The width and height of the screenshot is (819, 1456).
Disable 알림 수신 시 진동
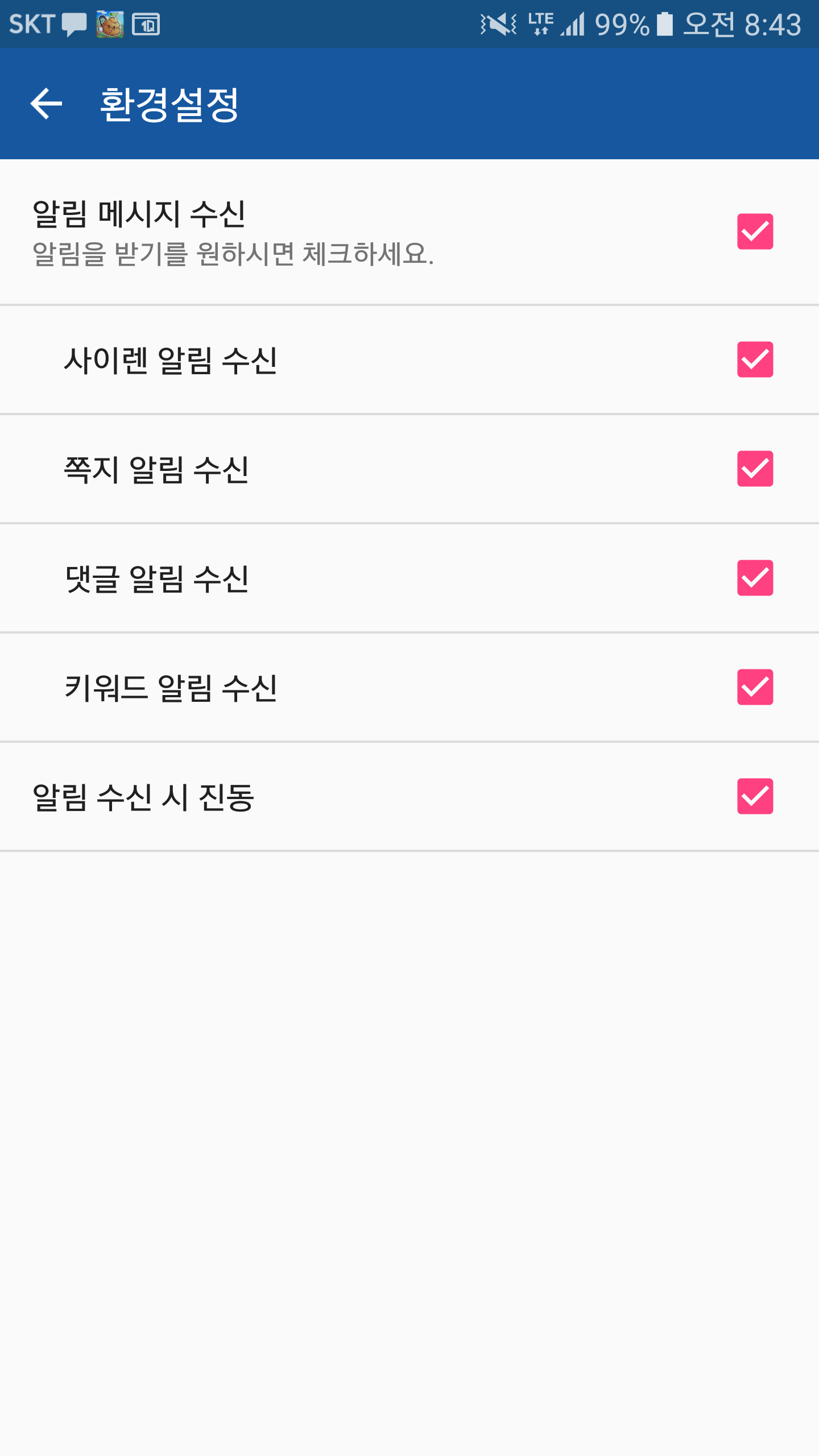pos(755,796)
